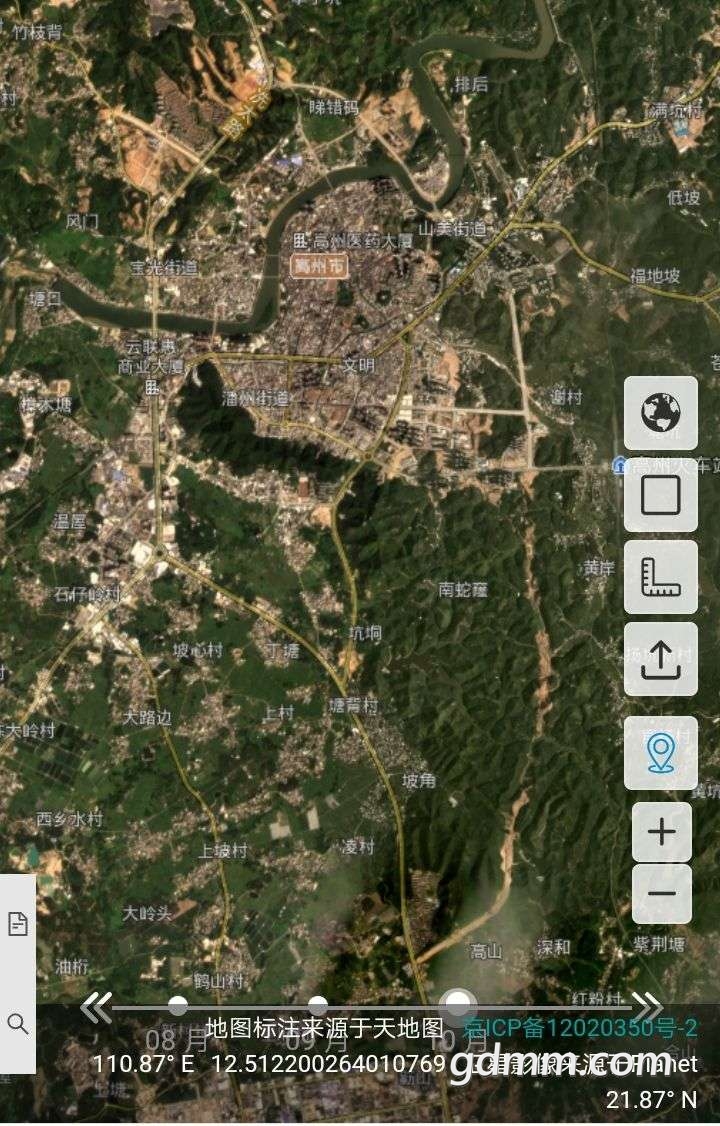Select the 09月 point on the timeline
720x1126 pixels.
click(x=318, y=1005)
